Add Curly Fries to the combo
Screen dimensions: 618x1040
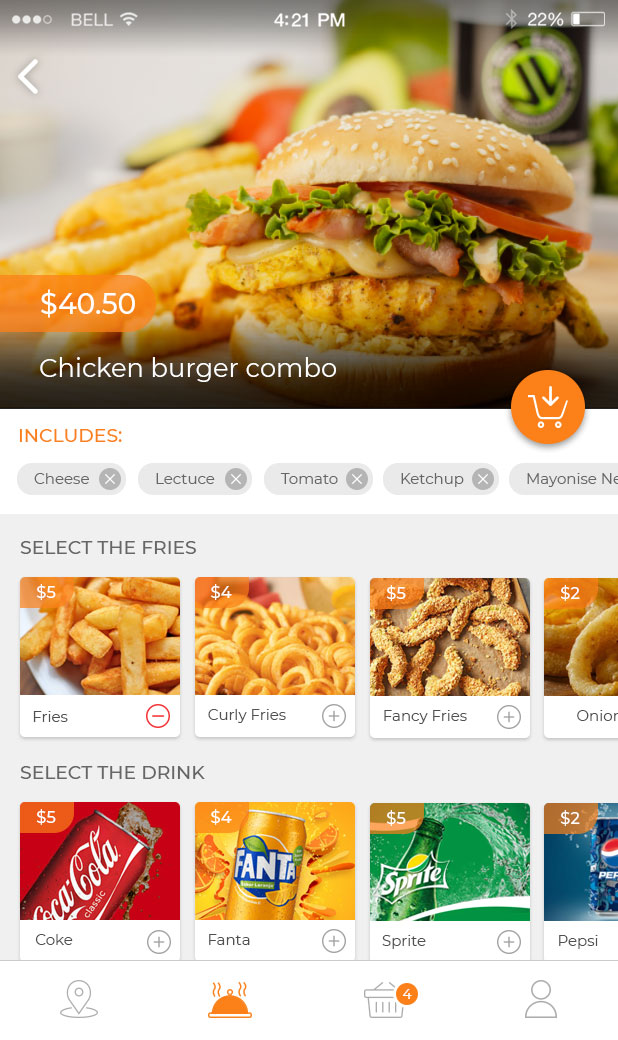click(333, 716)
